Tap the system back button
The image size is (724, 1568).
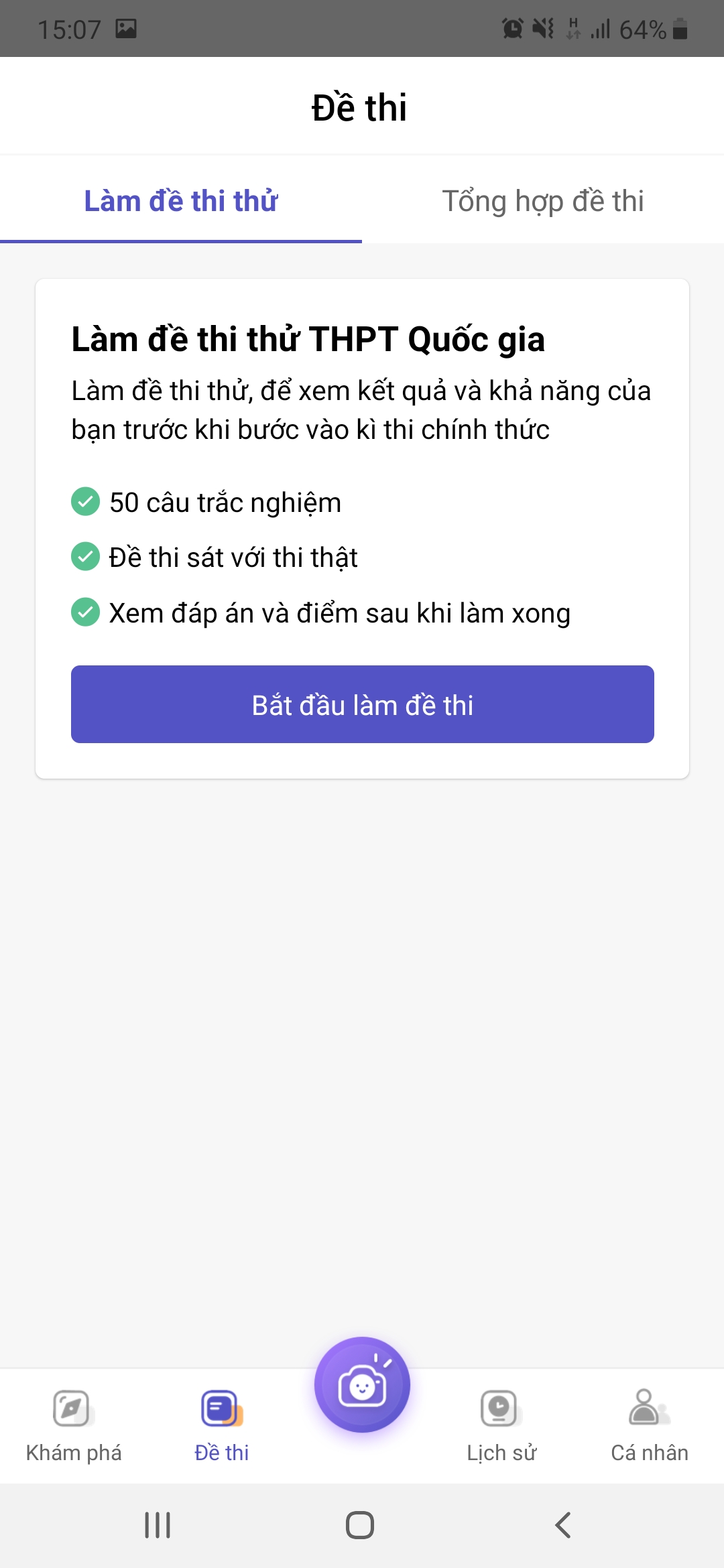pos(563,1525)
